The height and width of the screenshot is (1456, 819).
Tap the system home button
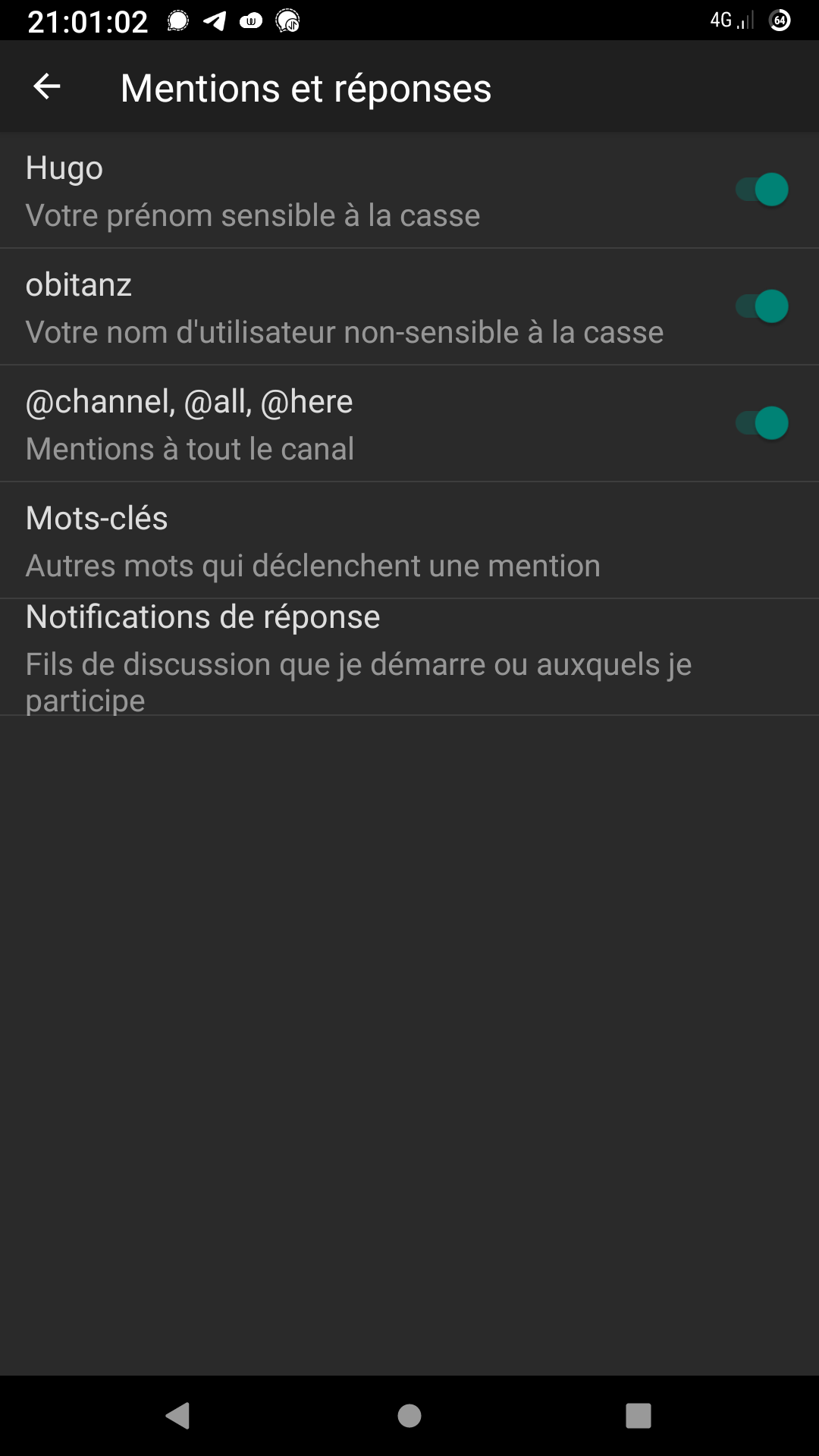(x=409, y=1415)
